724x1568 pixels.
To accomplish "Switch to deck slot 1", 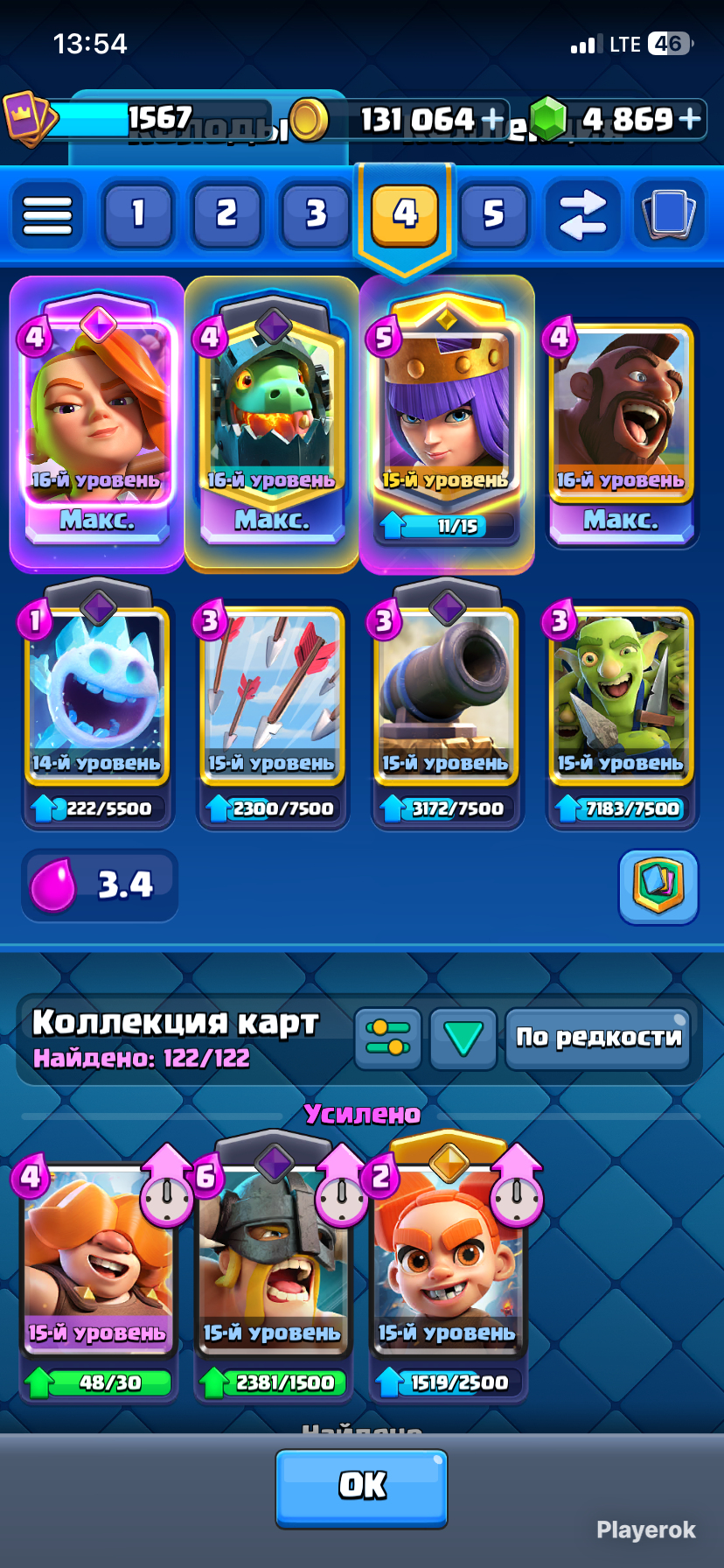I will (137, 214).
